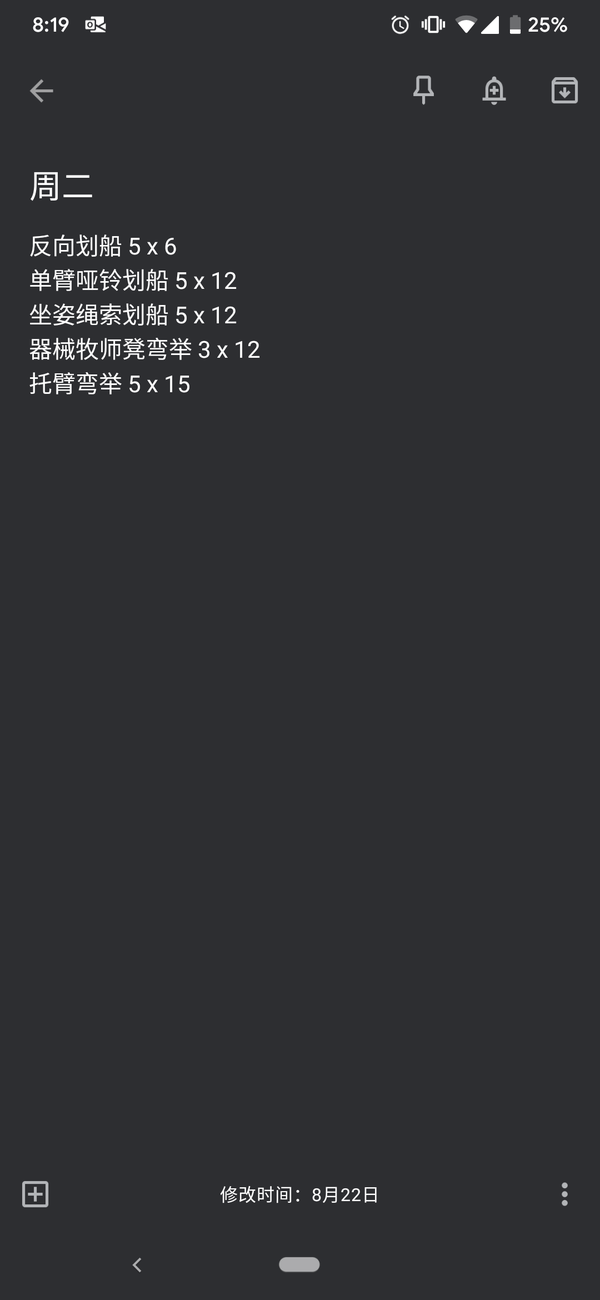
Task: Edit the note title 周二
Action: click(62, 186)
